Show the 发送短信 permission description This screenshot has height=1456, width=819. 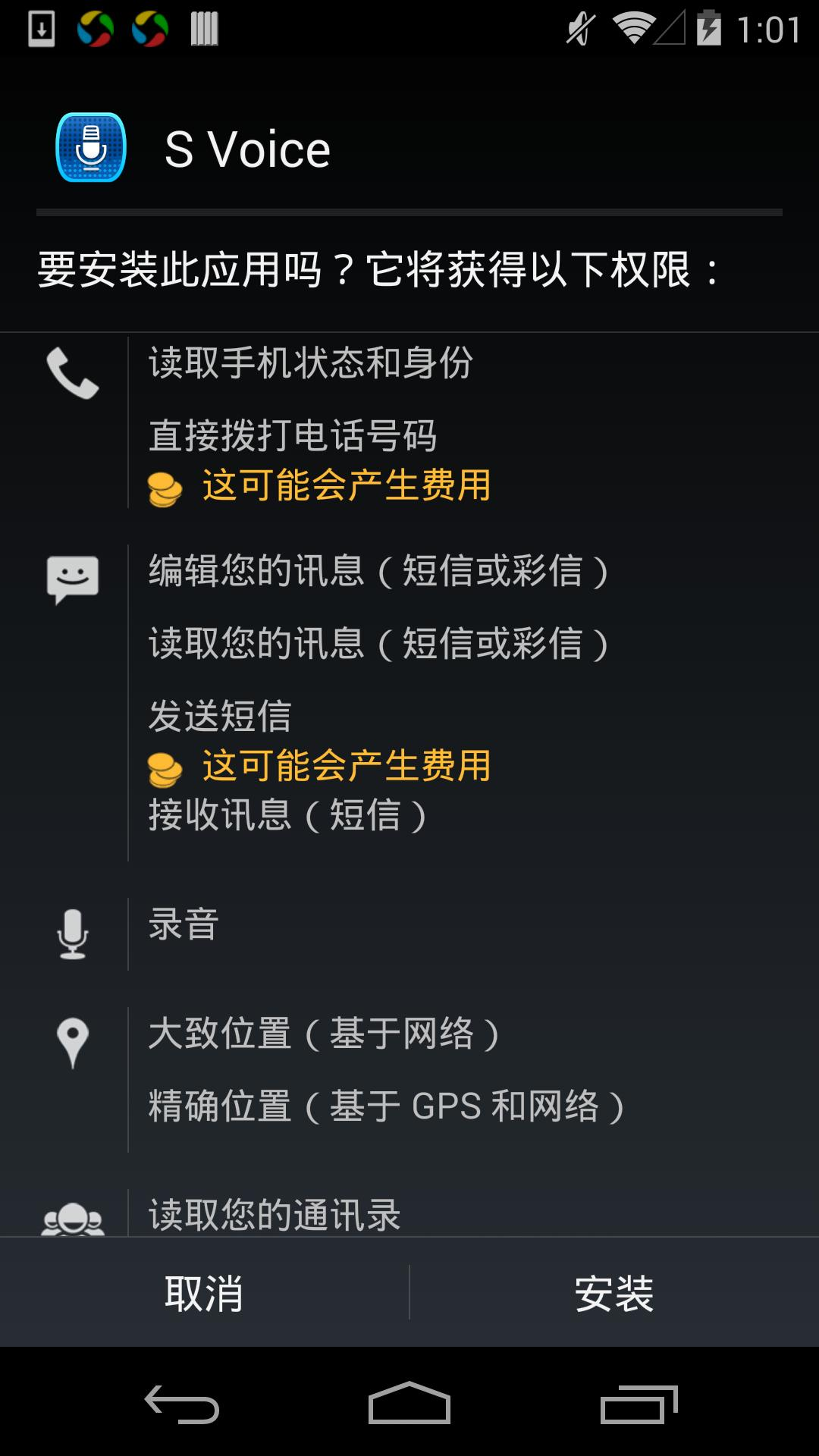point(220,716)
